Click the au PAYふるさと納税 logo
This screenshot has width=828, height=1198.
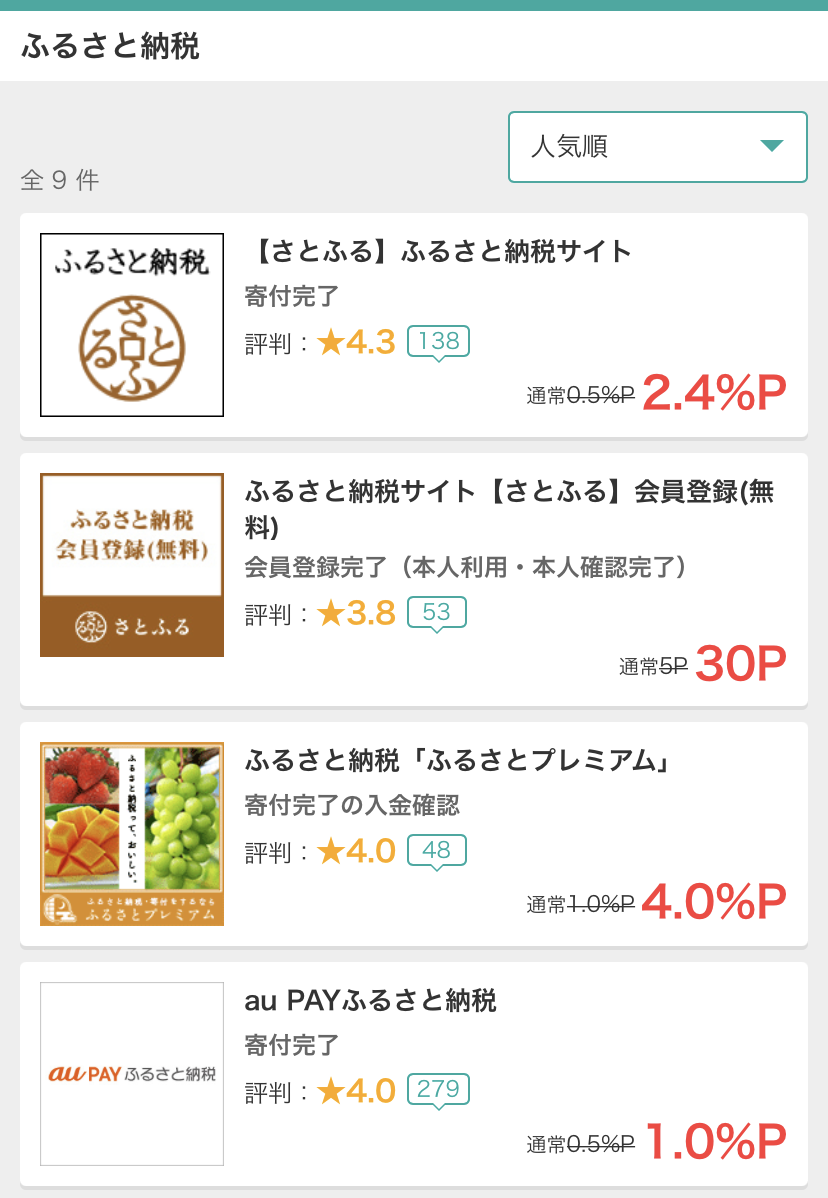point(131,1073)
